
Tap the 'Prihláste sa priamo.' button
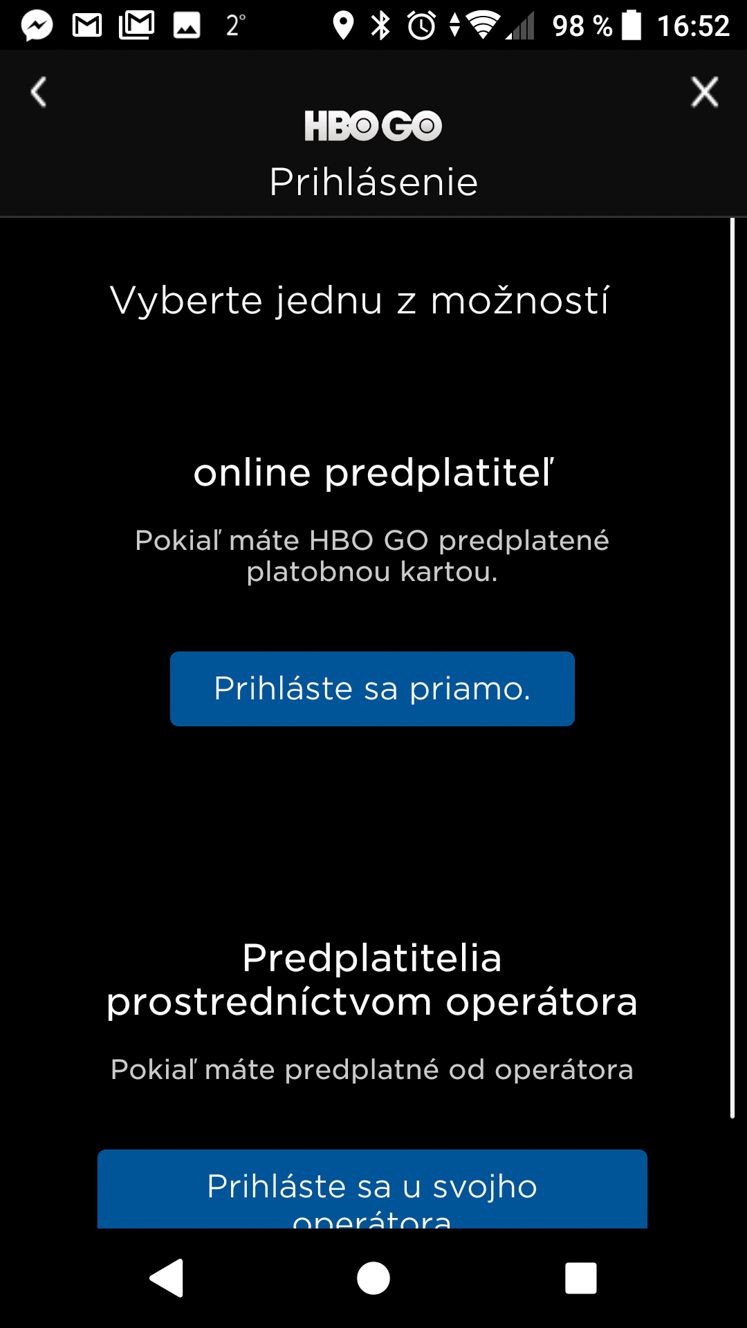click(372, 689)
